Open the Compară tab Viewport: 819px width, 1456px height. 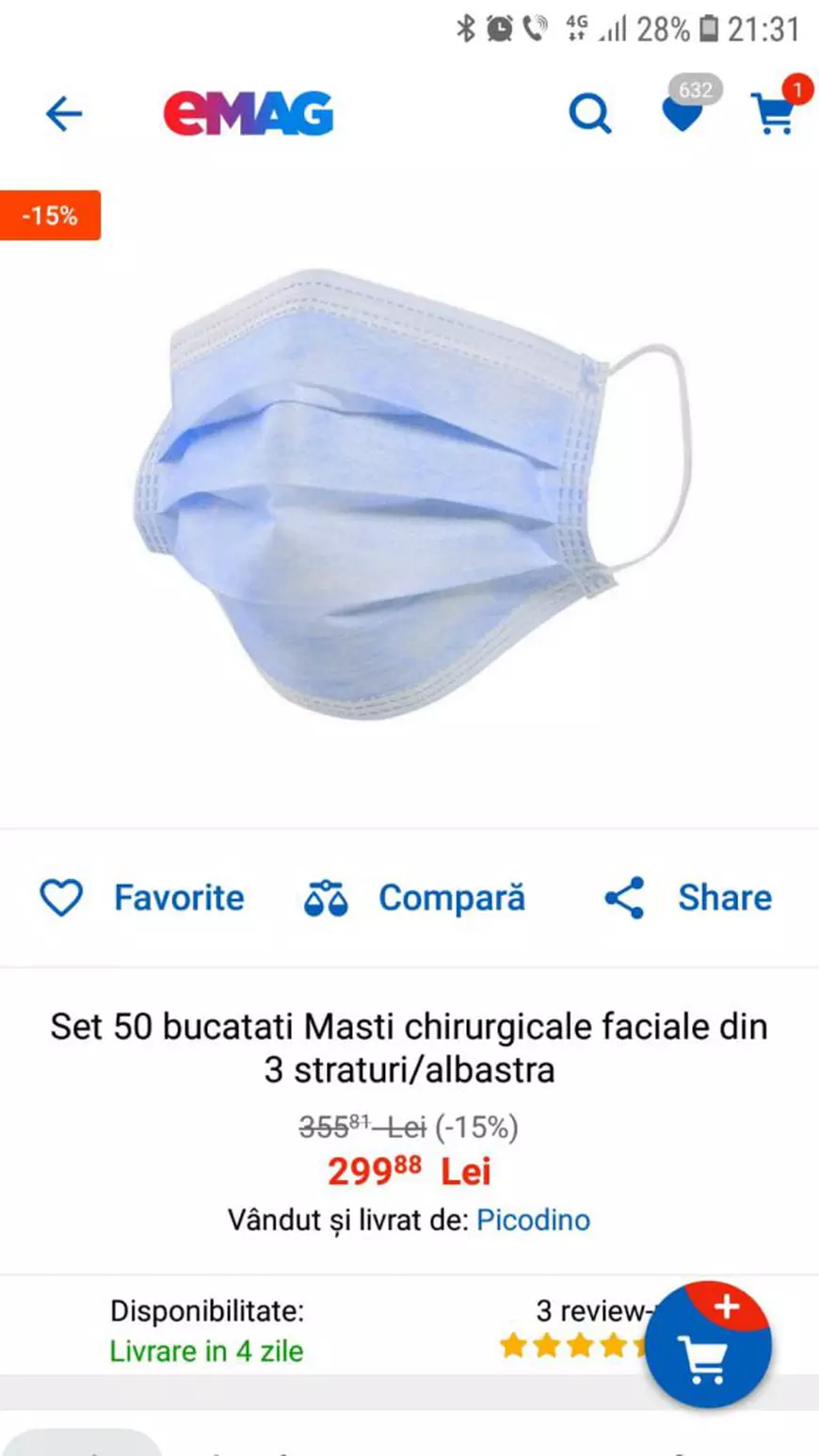pyautogui.click(x=452, y=897)
